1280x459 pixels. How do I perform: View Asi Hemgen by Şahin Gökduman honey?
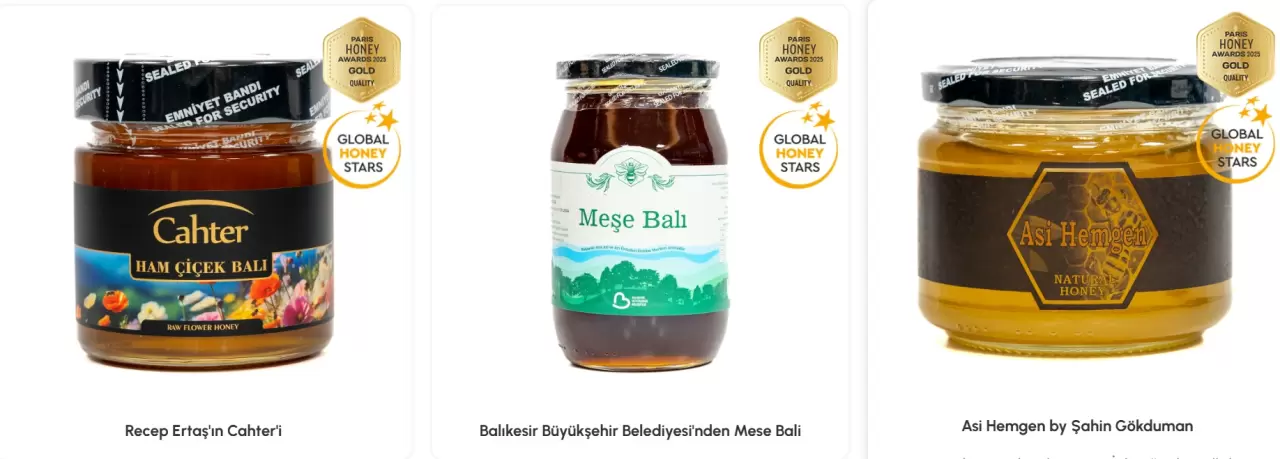(x=1077, y=426)
